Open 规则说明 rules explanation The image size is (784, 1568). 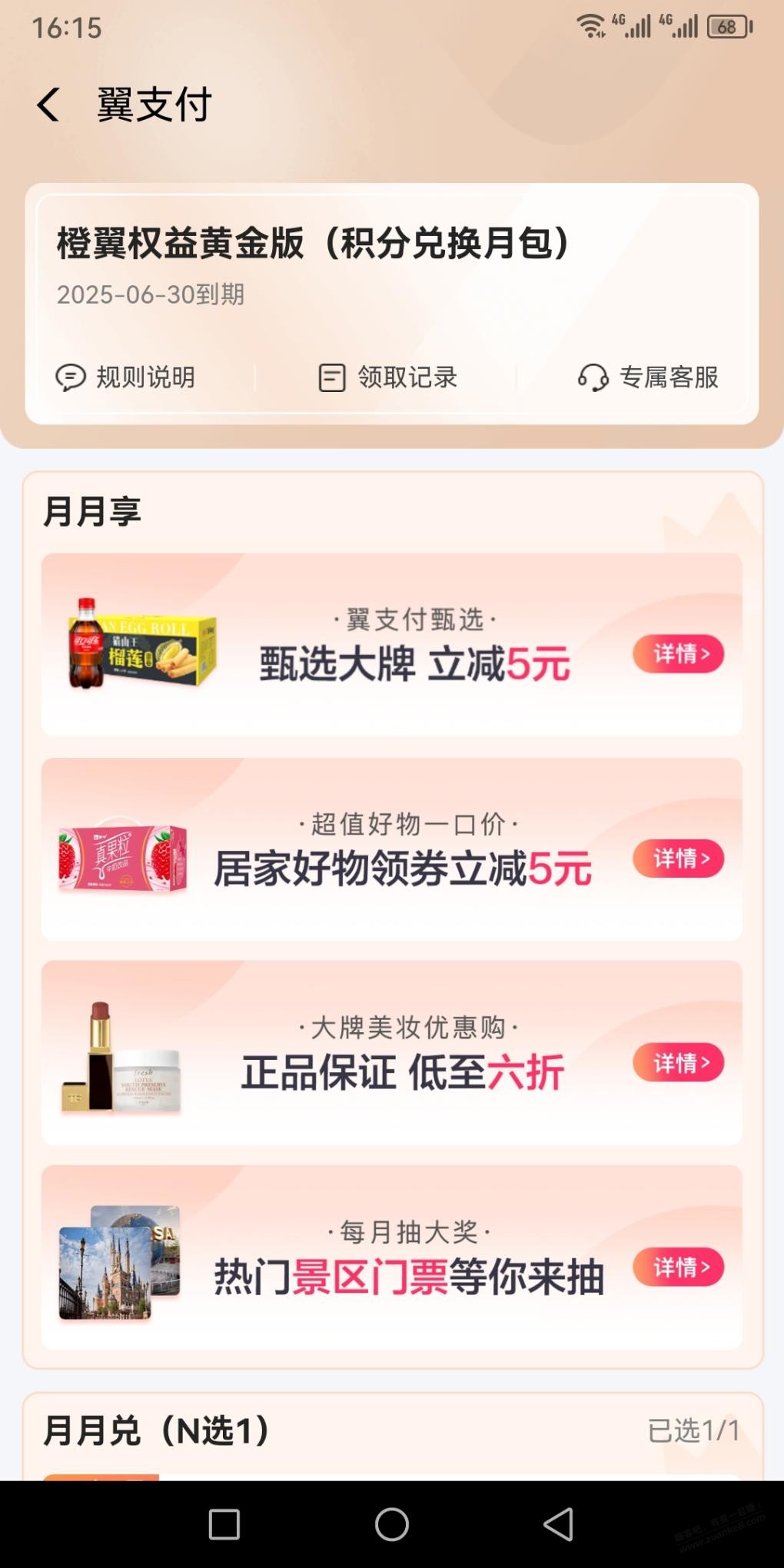coord(125,377)
